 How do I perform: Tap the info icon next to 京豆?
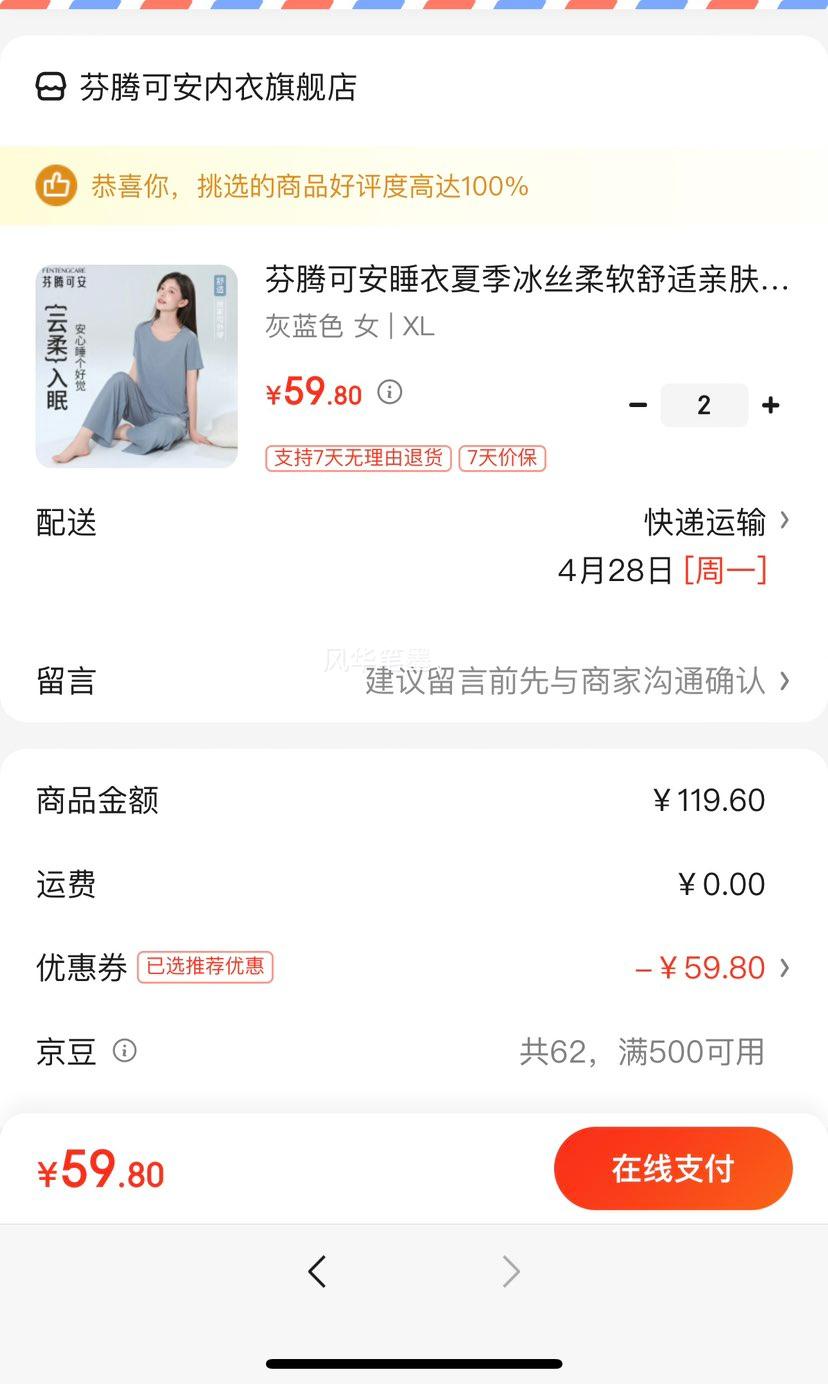coord(125,1051)
